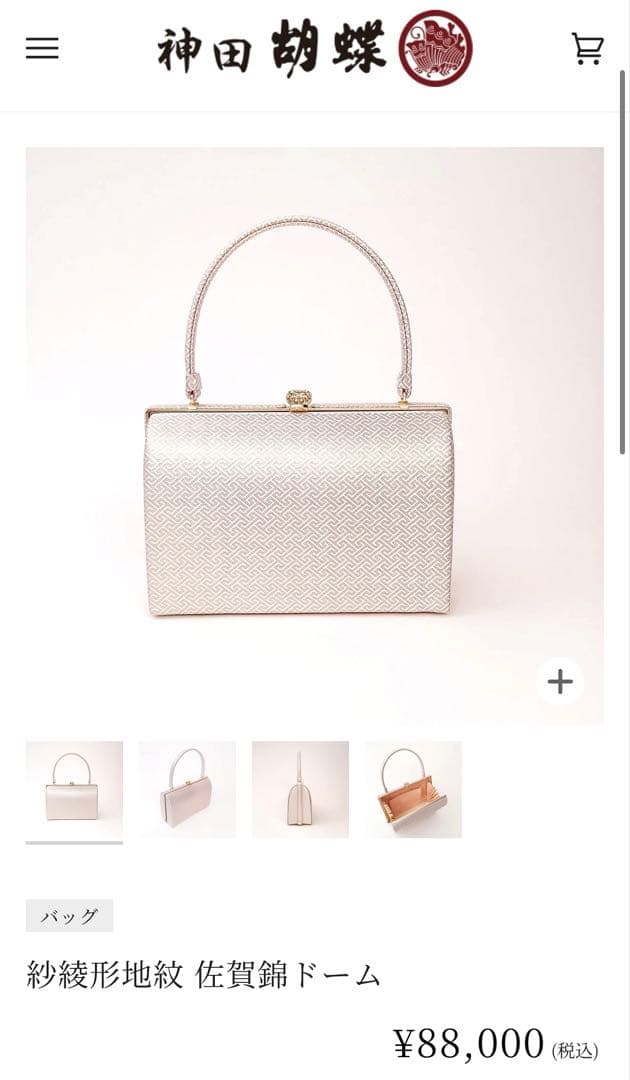
Task: Open the hamburger menu
Action: click(42, 48)
